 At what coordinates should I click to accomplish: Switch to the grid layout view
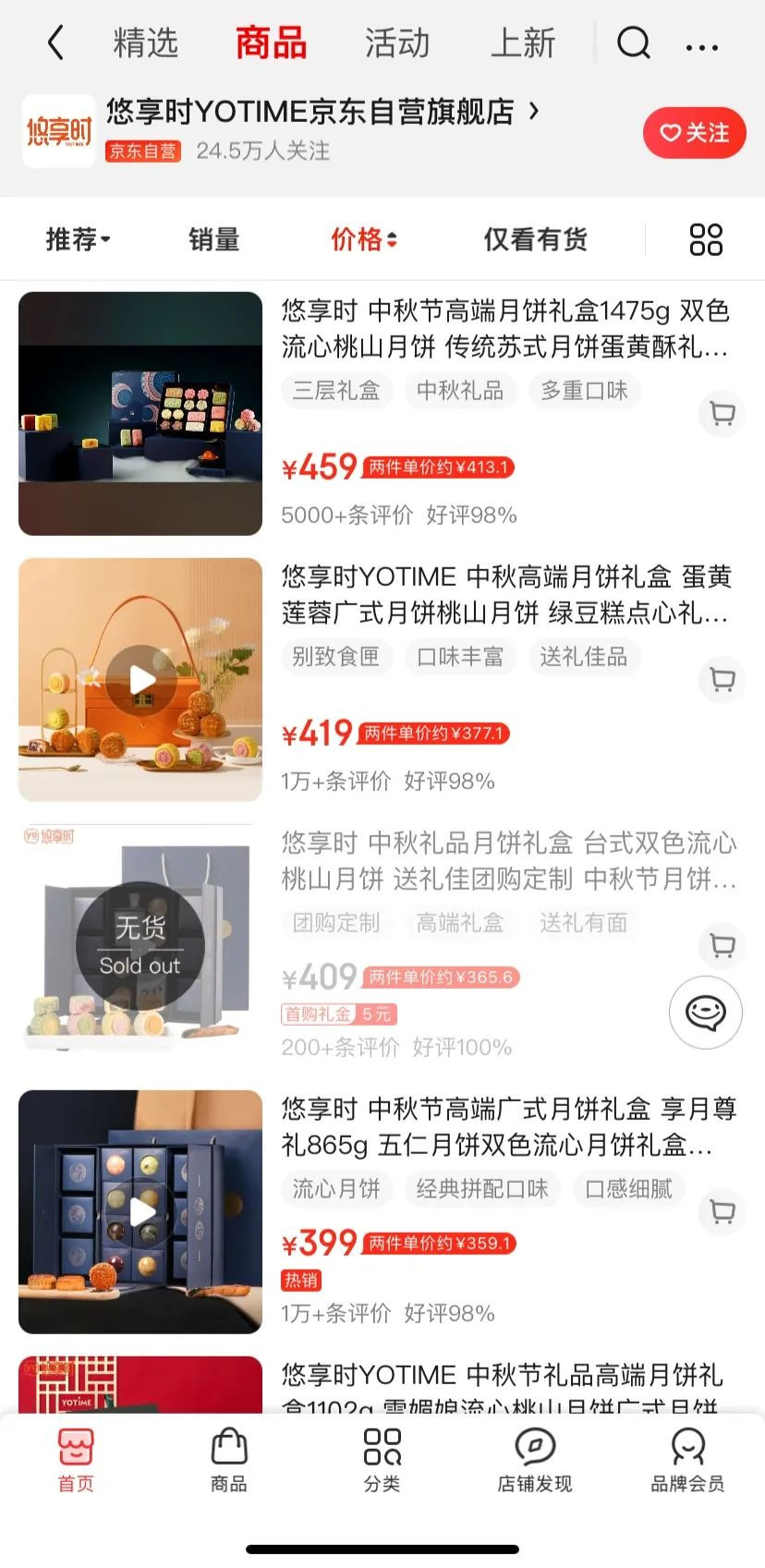click(706, 239)
